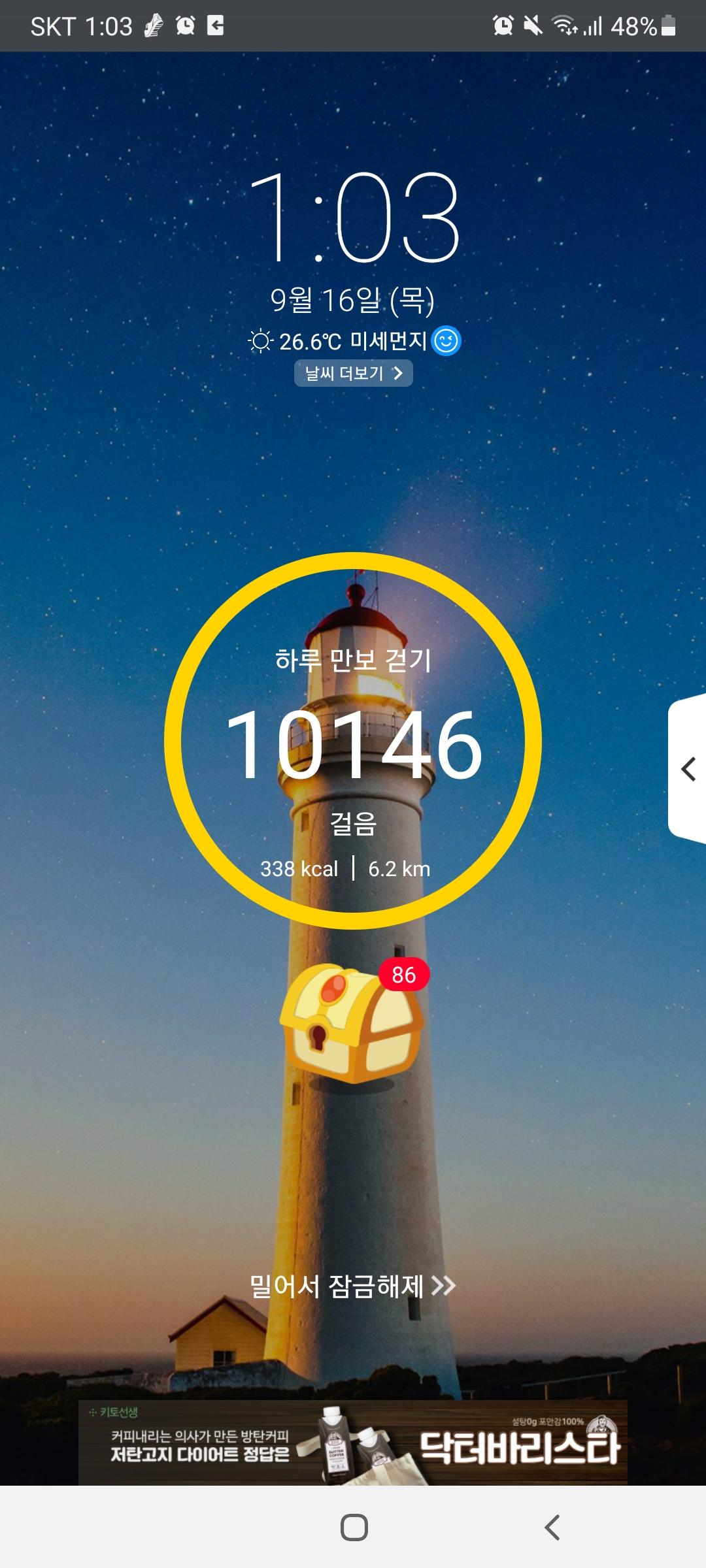Open the 닥터바리스타 ad banner

[353, 1443]
